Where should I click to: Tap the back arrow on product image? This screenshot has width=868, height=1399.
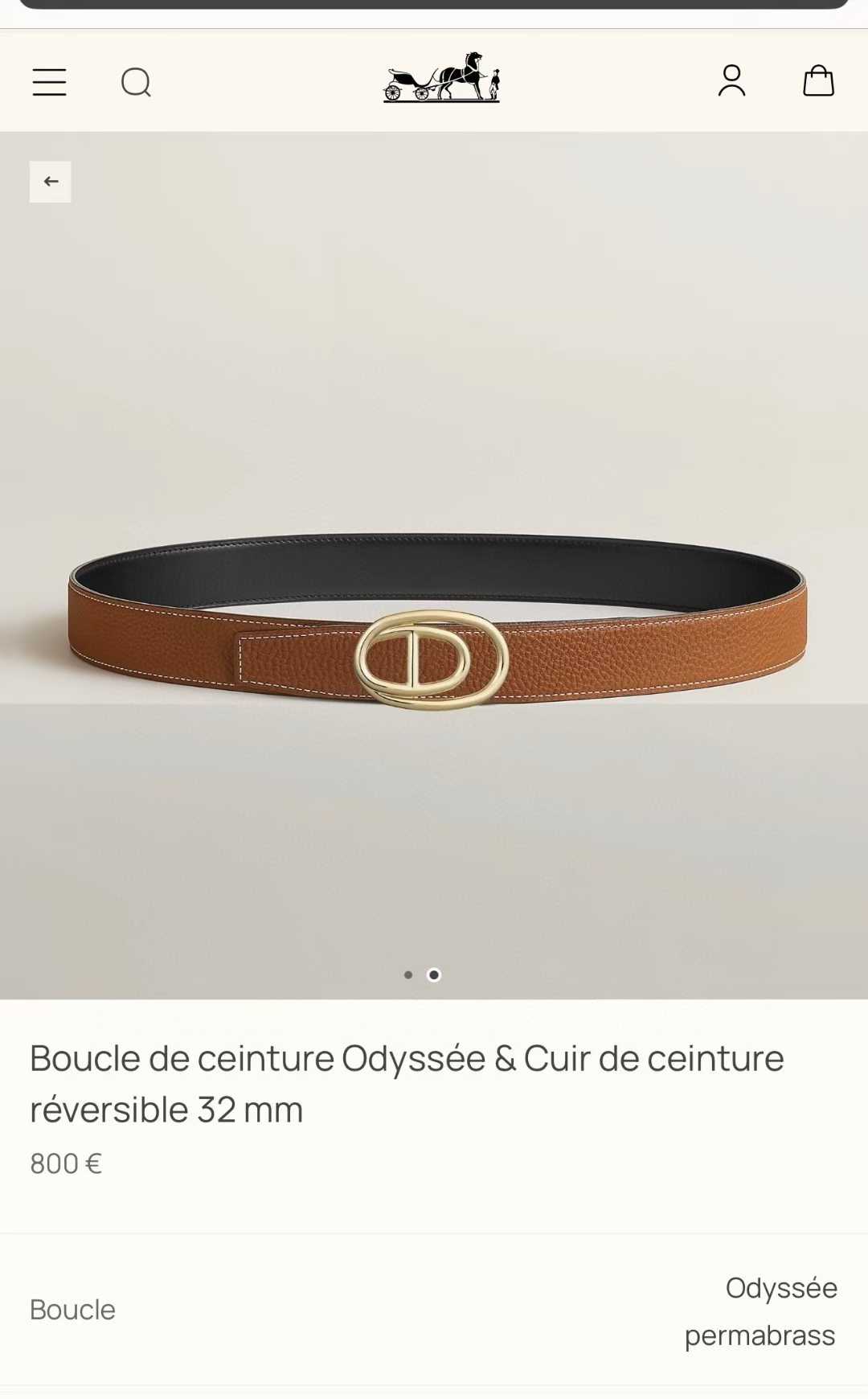(x=51, y=182)
